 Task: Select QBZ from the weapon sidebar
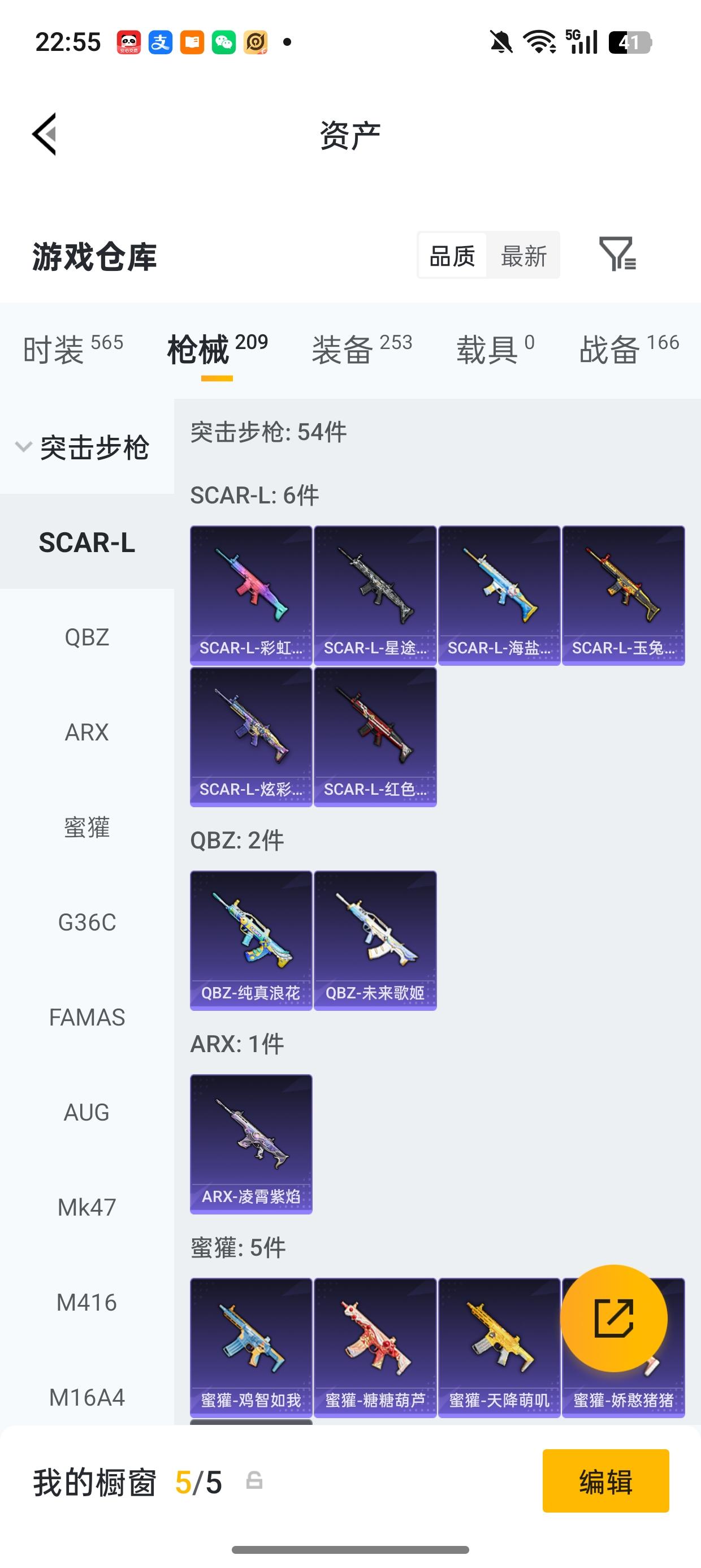[87, 638]
